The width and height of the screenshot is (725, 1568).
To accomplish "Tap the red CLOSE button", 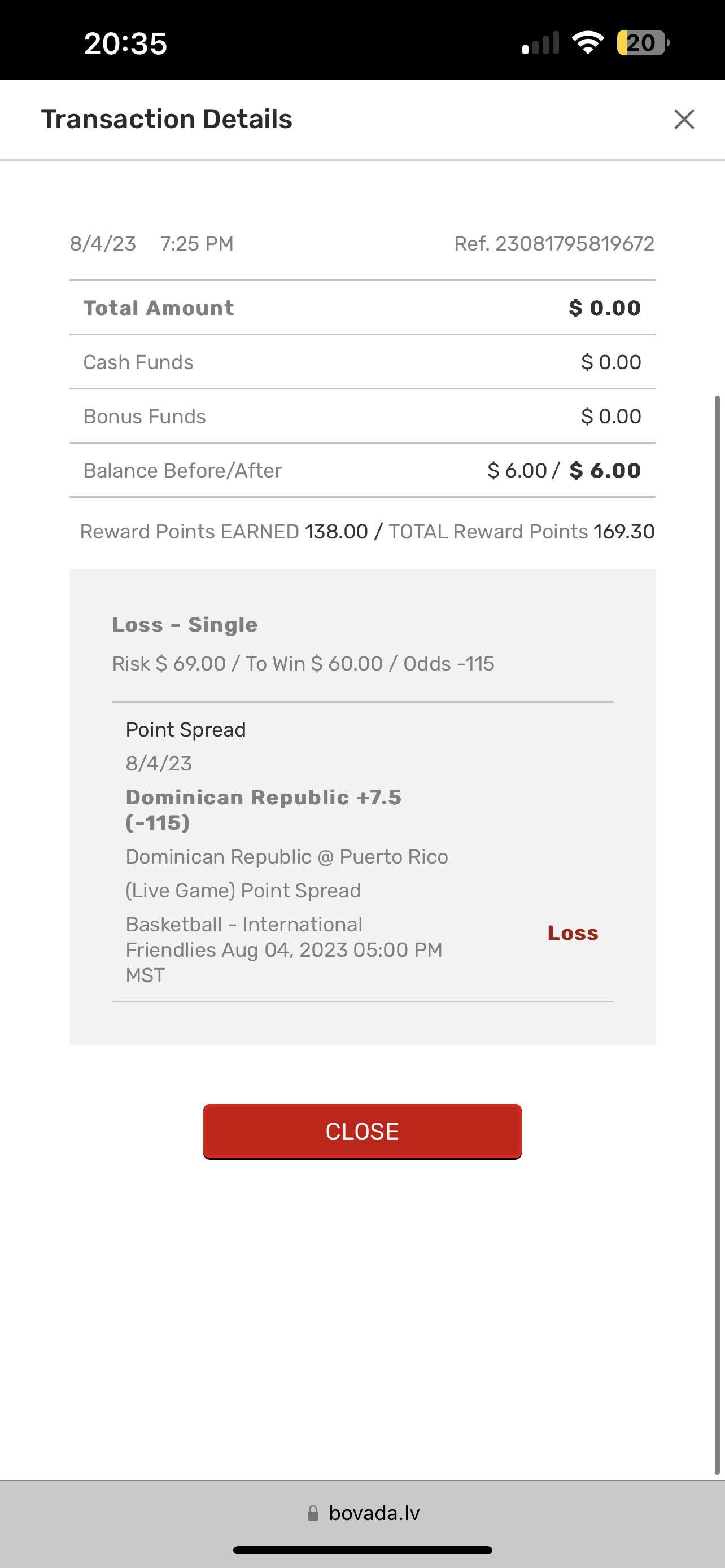I will (x=362, y=1132).
